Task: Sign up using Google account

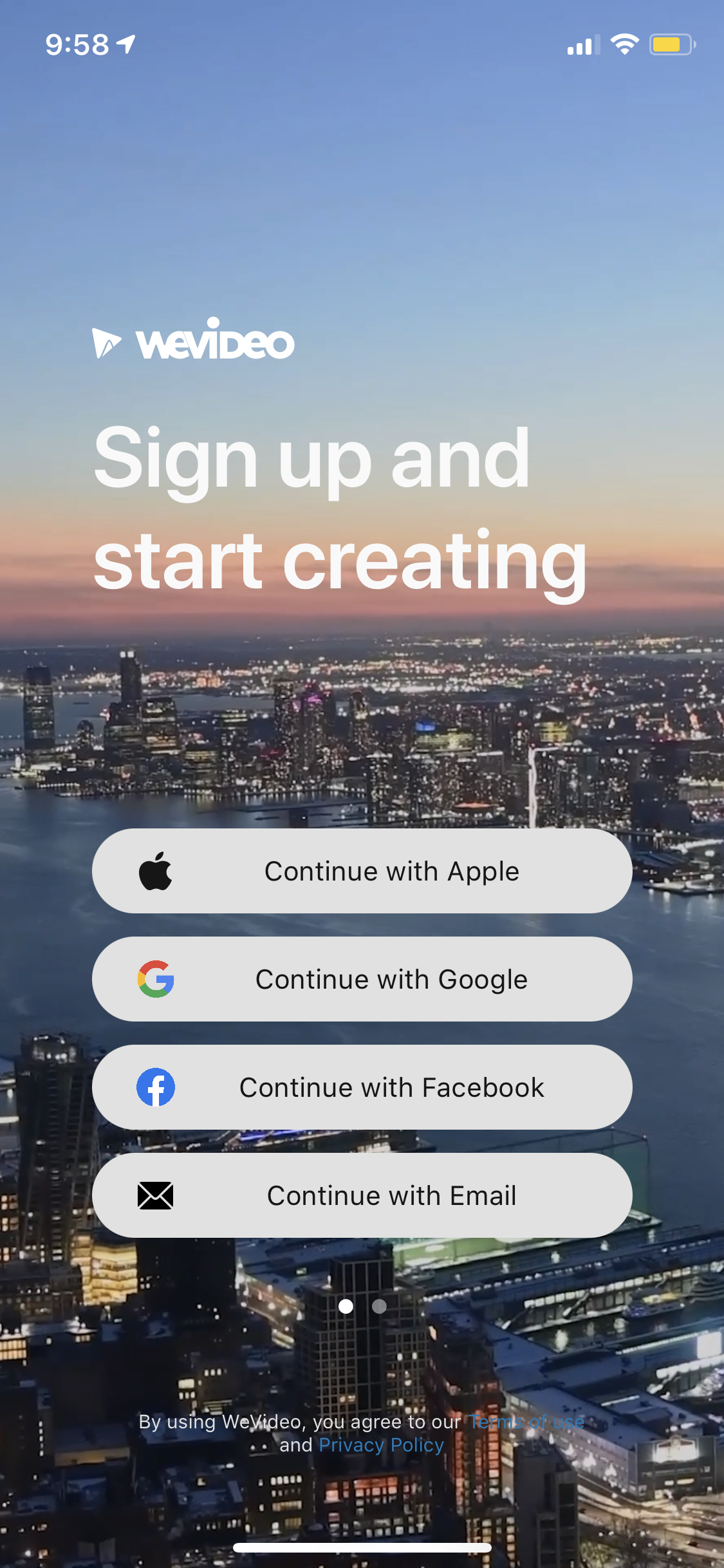Action: 362,979
